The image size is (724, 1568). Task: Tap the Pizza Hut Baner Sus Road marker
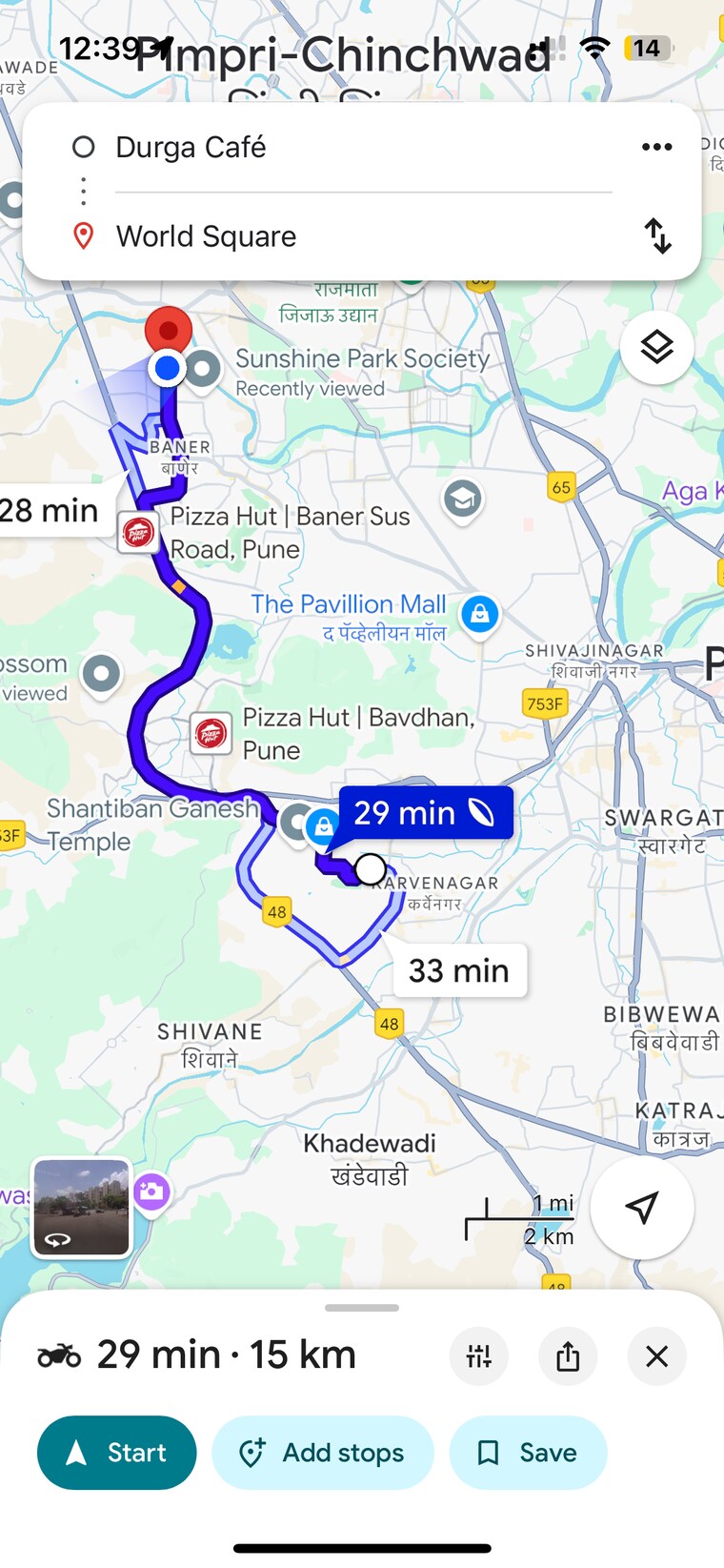(x=139, y=533)
